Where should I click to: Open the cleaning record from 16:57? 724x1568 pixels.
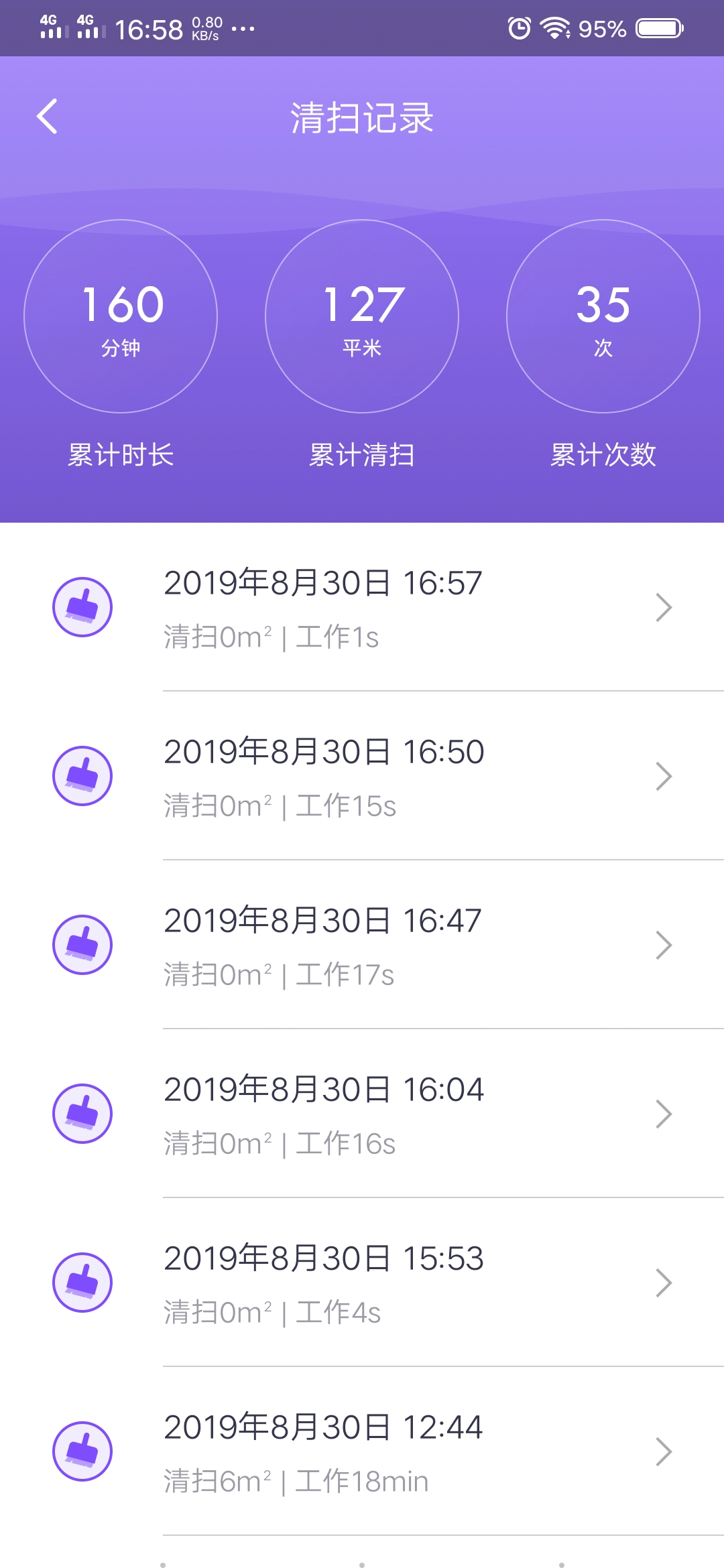pyautogui.click(x=362, y=607)
